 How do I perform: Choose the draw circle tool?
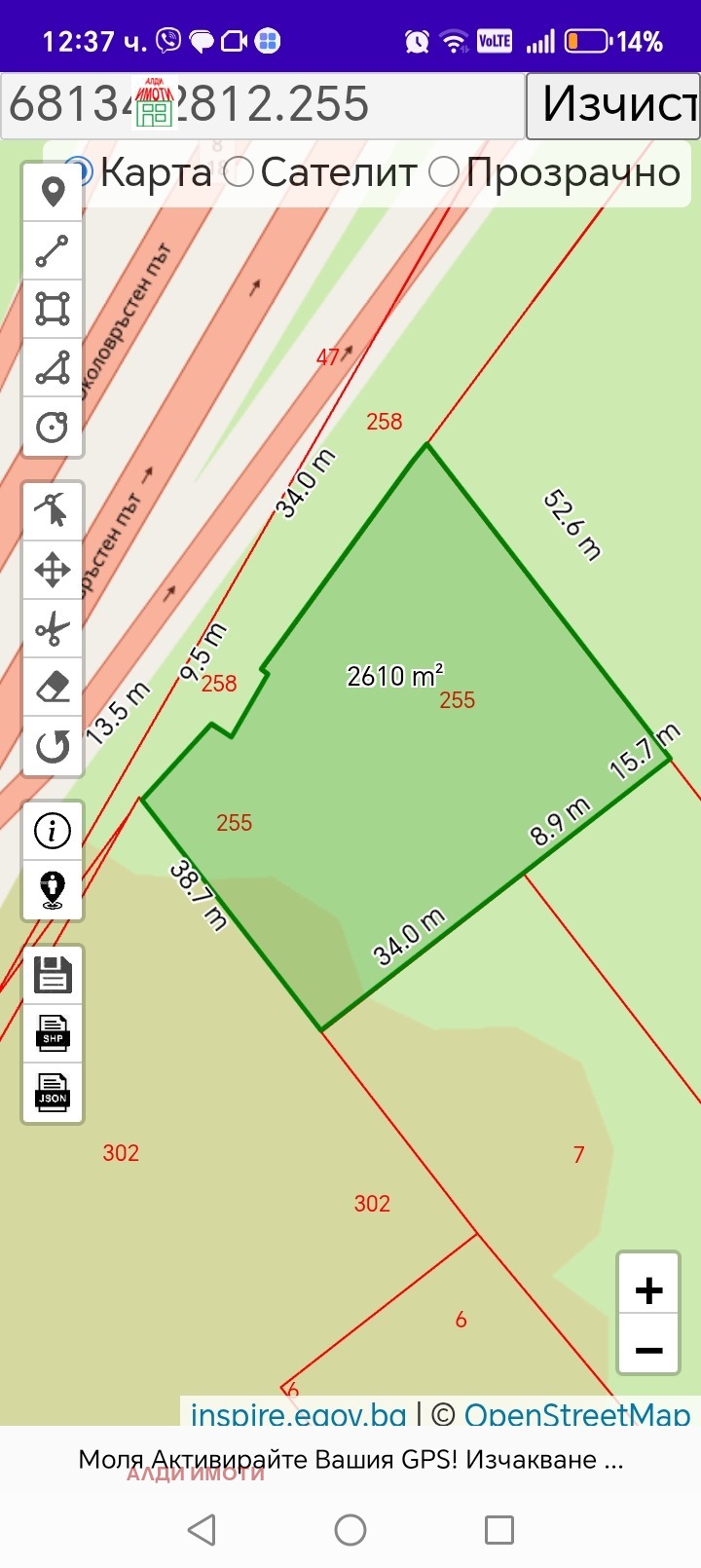tap(53, 427)
